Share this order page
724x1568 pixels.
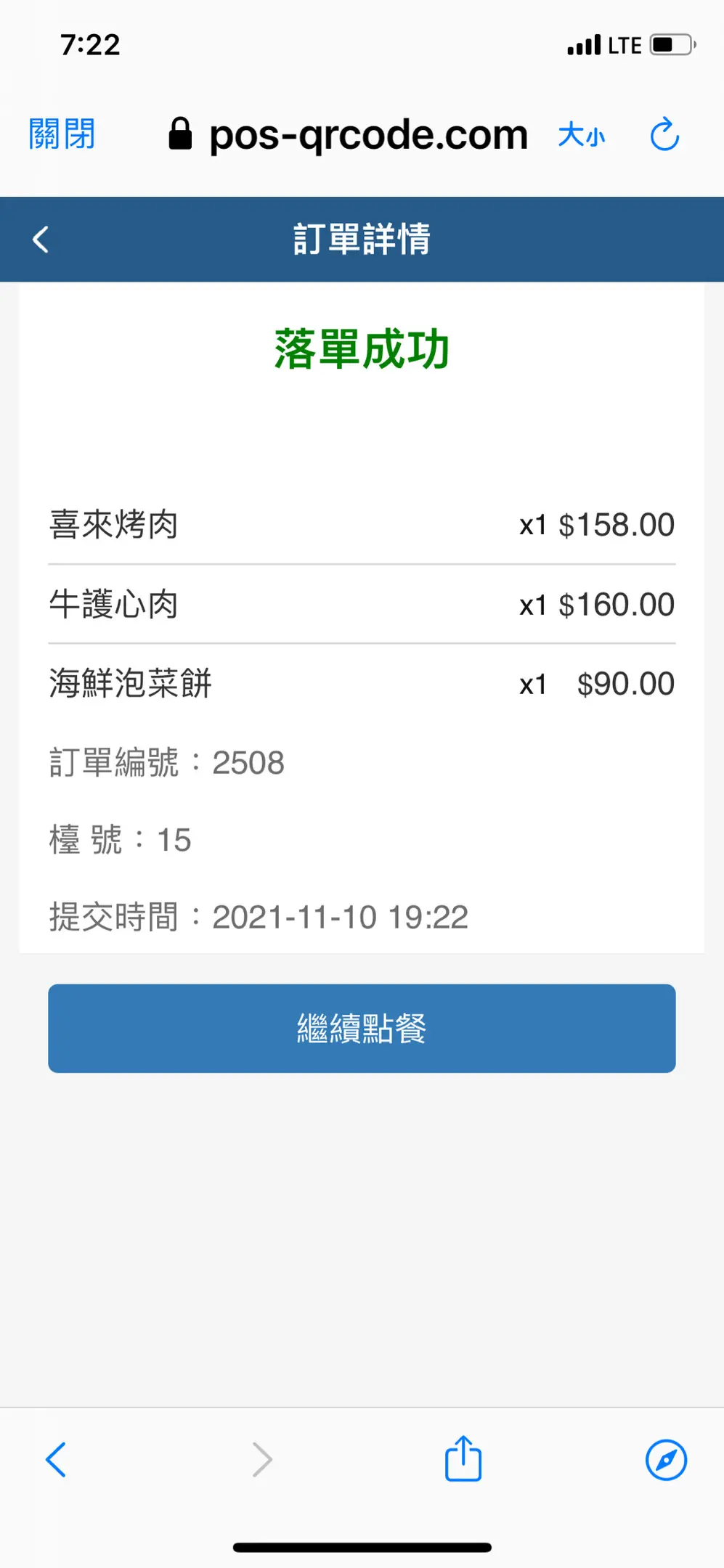[x=463, y=1458]
